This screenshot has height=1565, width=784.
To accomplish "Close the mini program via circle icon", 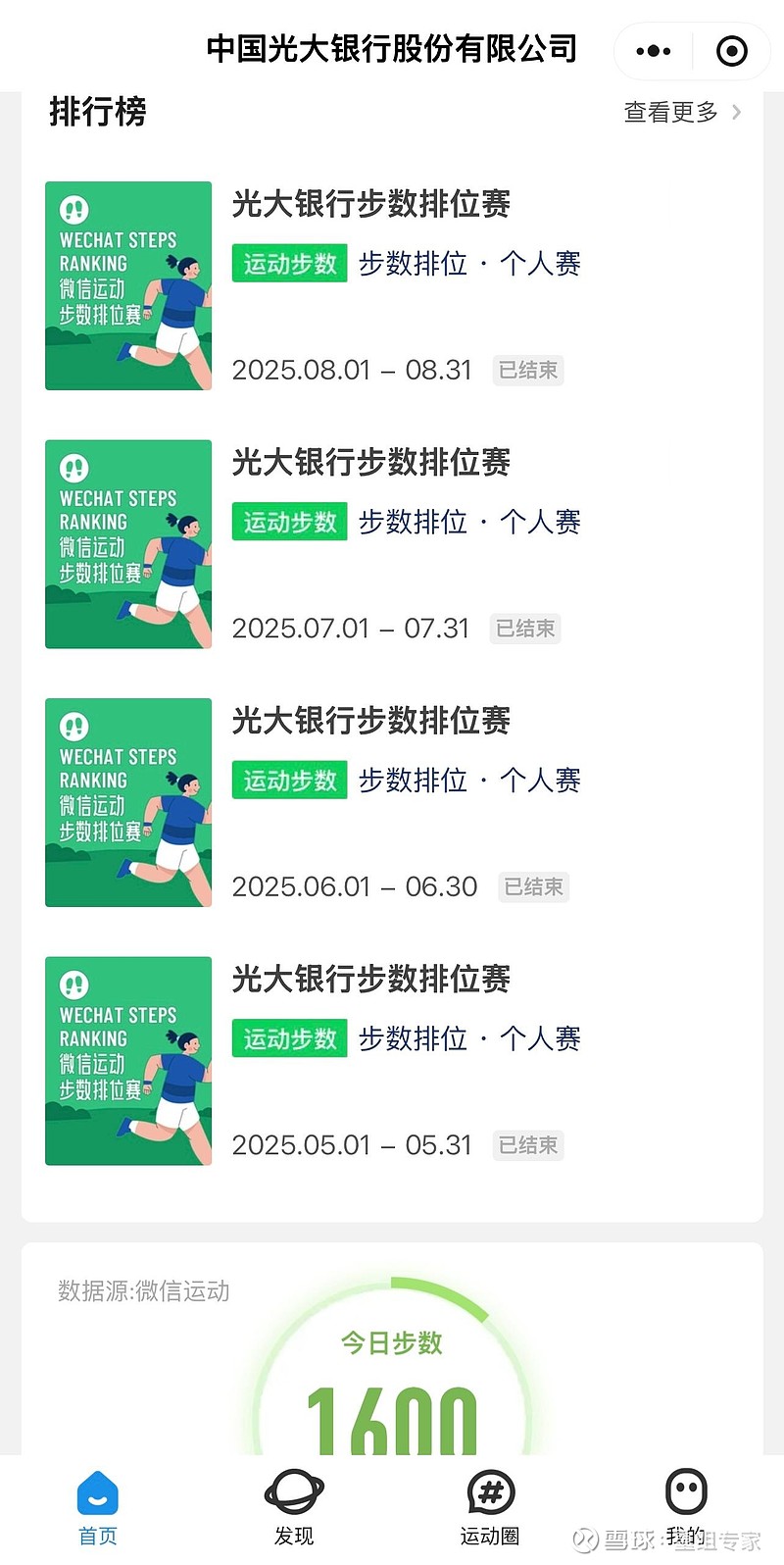I will 732,51.
